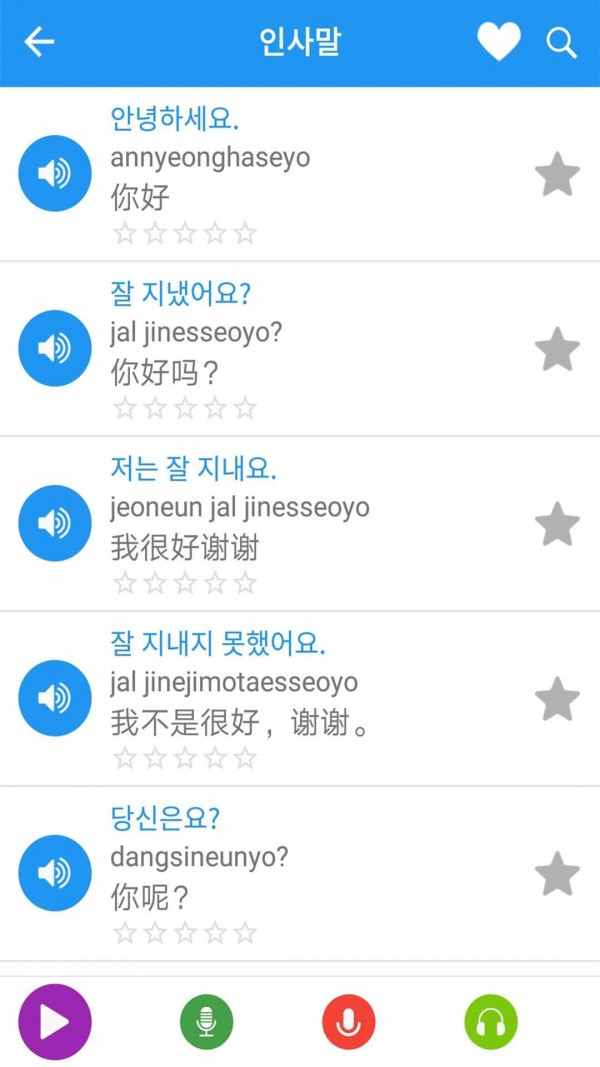Start the purple play-all button
Screen dimensions: 600x1067
point(55,1021)
